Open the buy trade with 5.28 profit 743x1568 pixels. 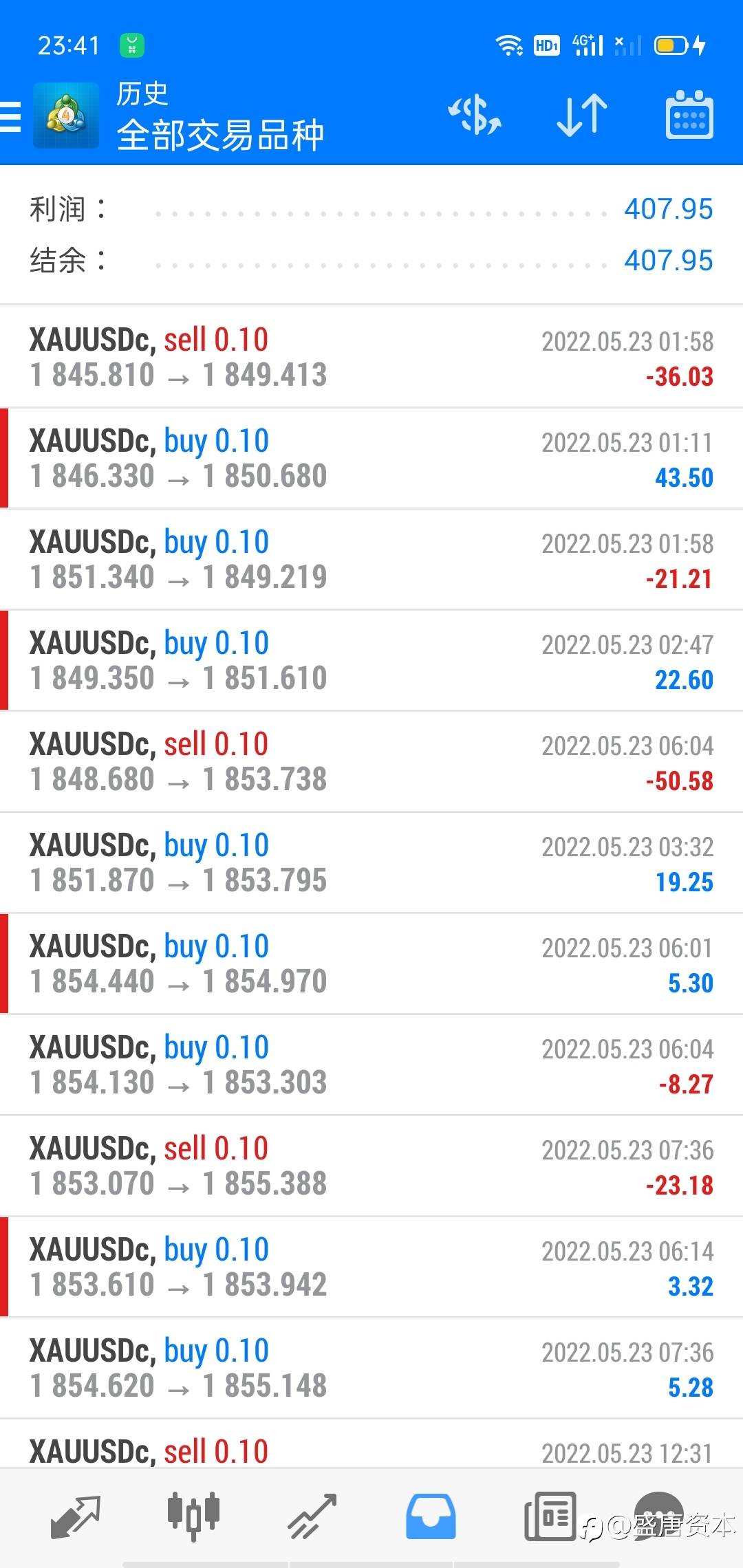pyautogui.click(x=371, y=1368)
